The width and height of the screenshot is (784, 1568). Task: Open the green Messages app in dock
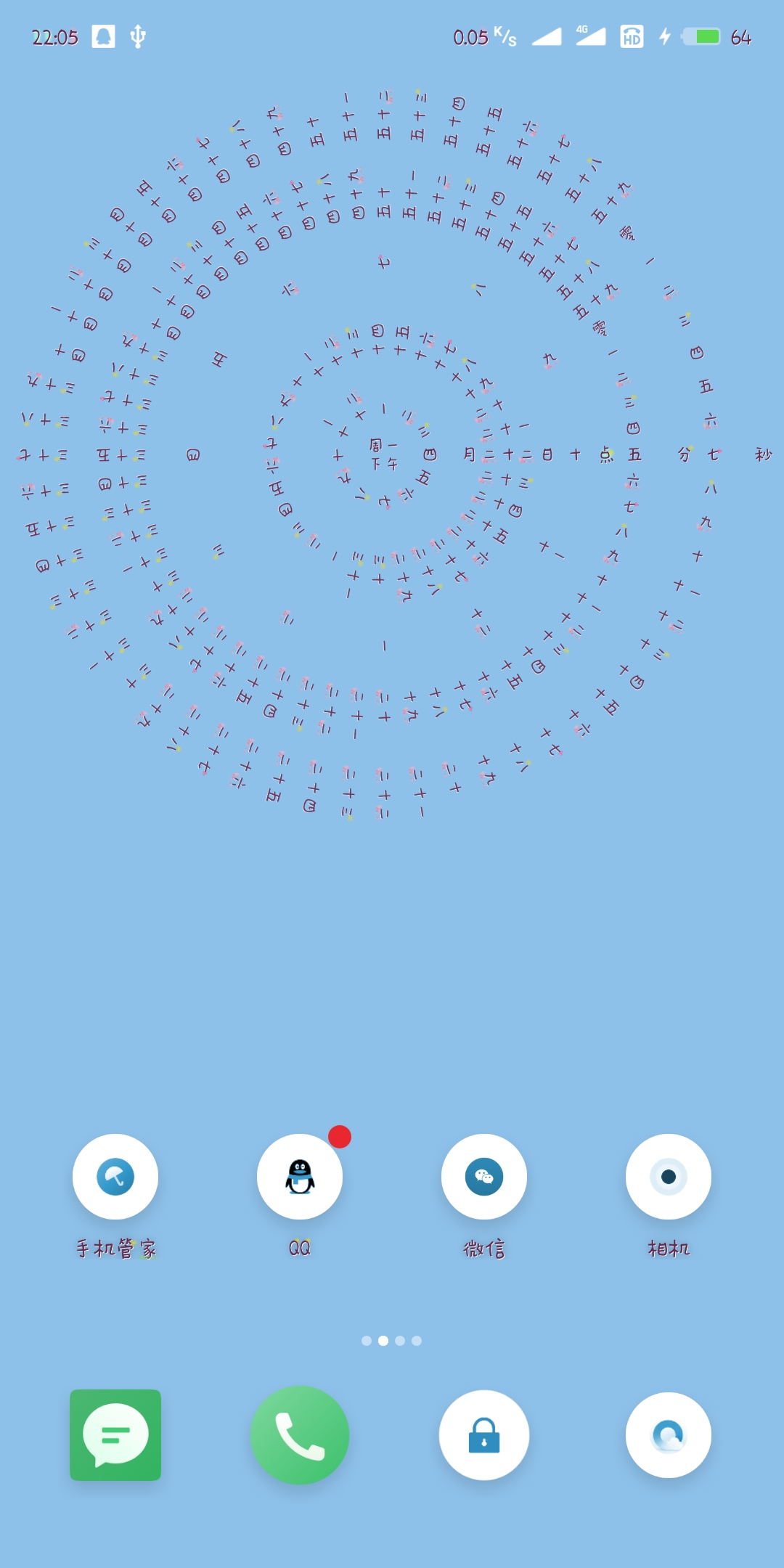click(115, 1435)
